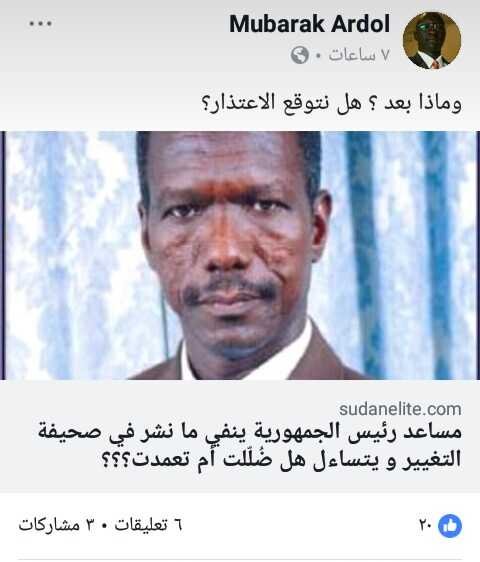View the 20 reactions on the post

(x=440, y=525)
